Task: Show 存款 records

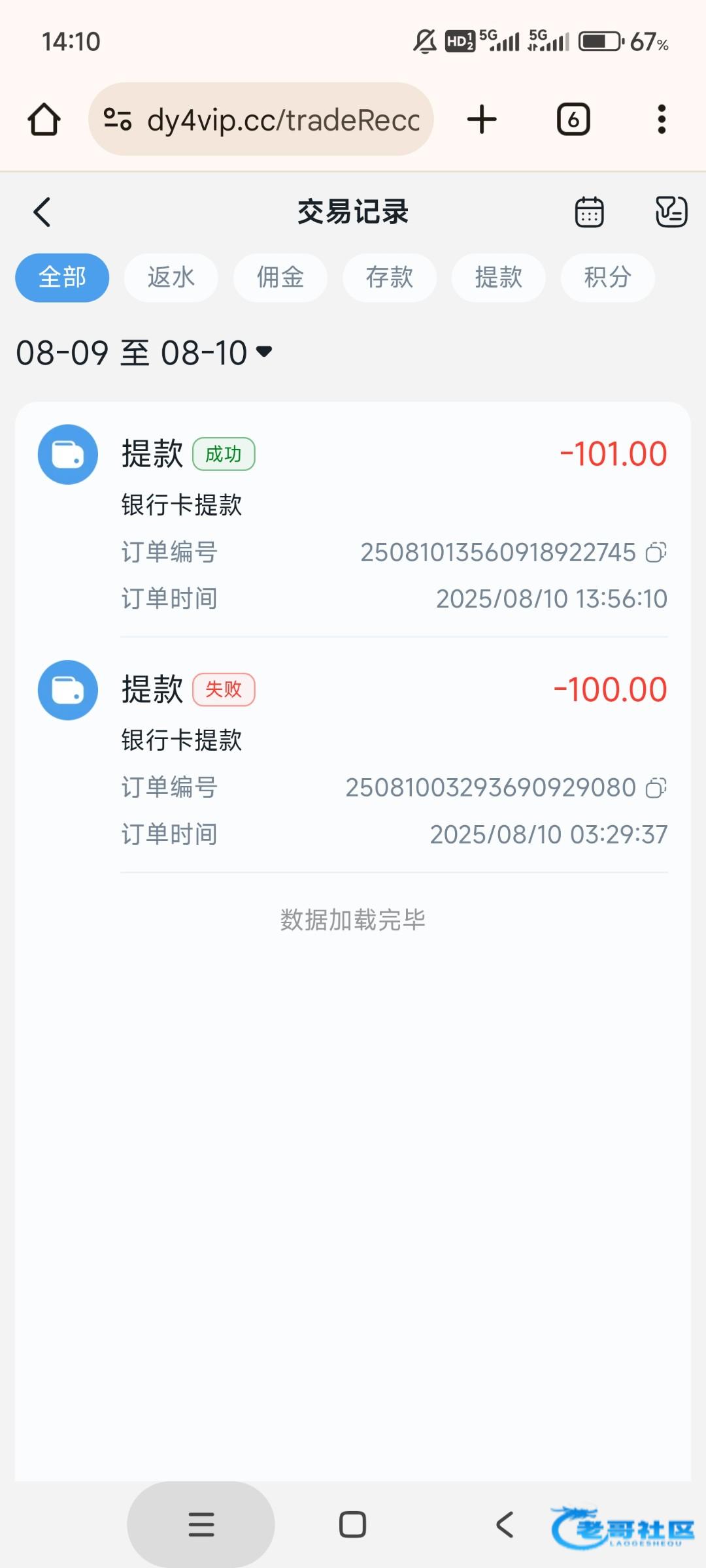Action: coord(390,278)
